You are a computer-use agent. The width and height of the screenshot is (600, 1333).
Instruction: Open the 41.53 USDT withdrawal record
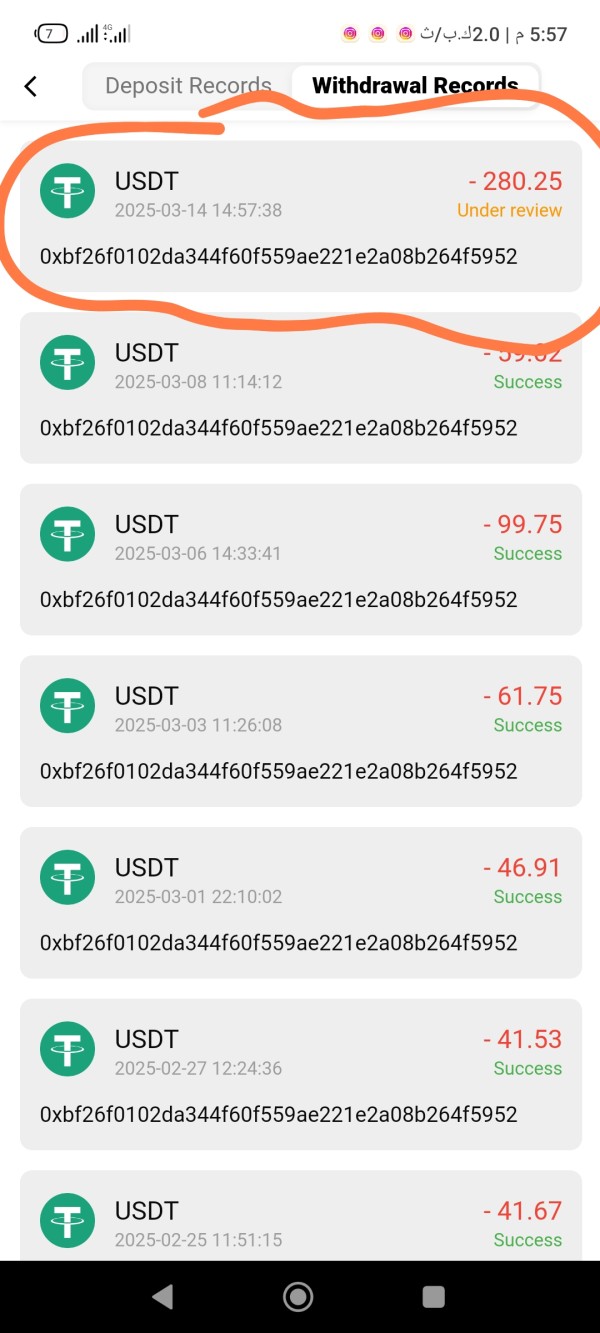(300, 1074)
